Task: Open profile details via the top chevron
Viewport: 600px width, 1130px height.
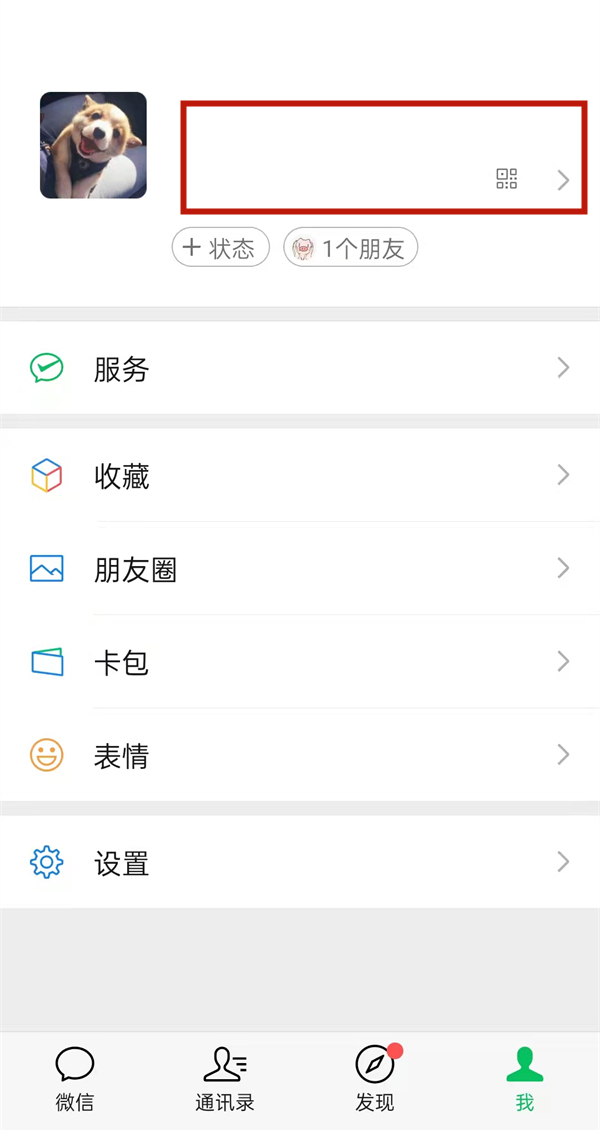Action: pos(563,180)
